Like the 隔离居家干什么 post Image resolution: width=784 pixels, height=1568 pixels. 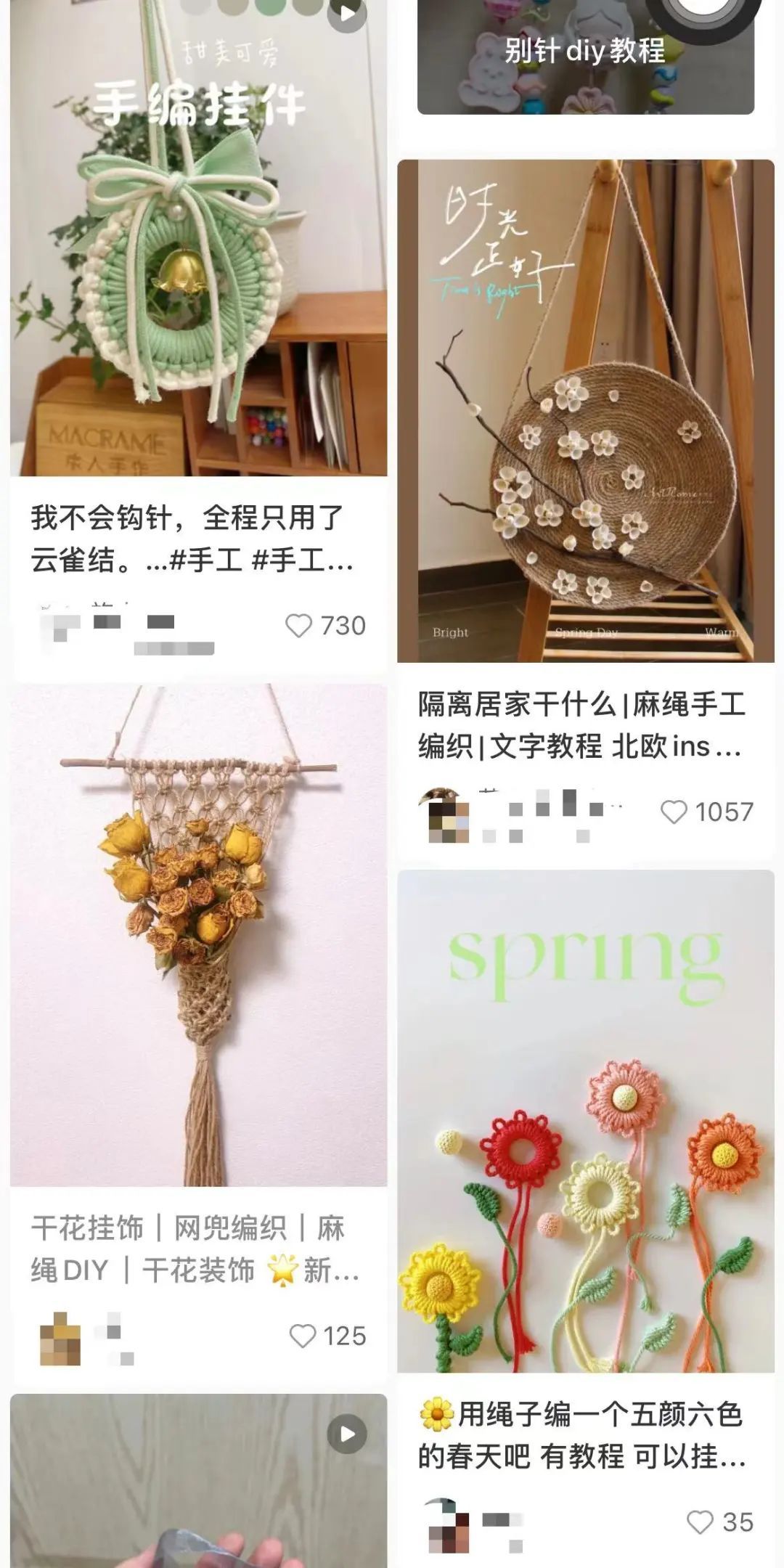click(x=674, y=812)
